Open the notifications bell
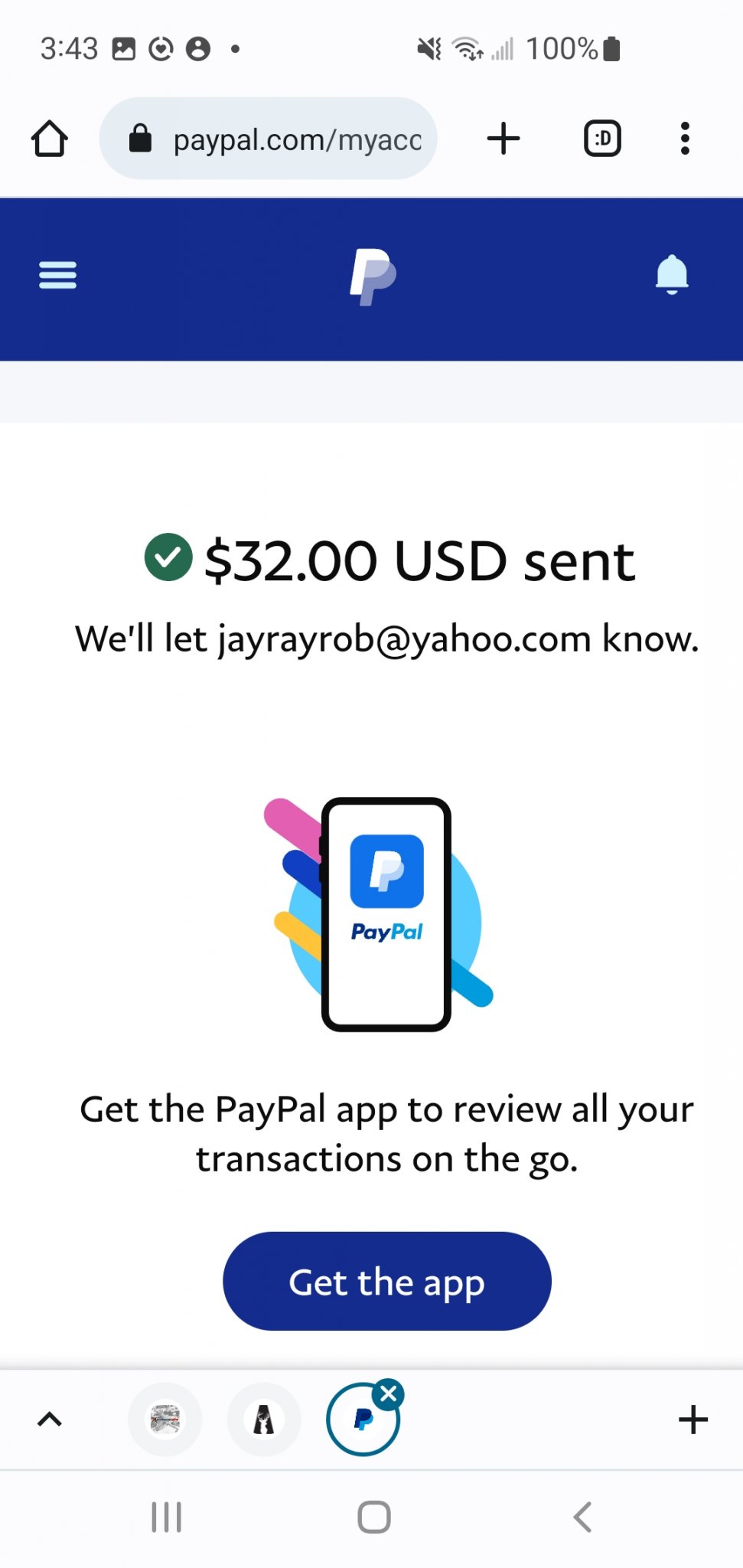Screen dimensions: 743x1568 672,274
